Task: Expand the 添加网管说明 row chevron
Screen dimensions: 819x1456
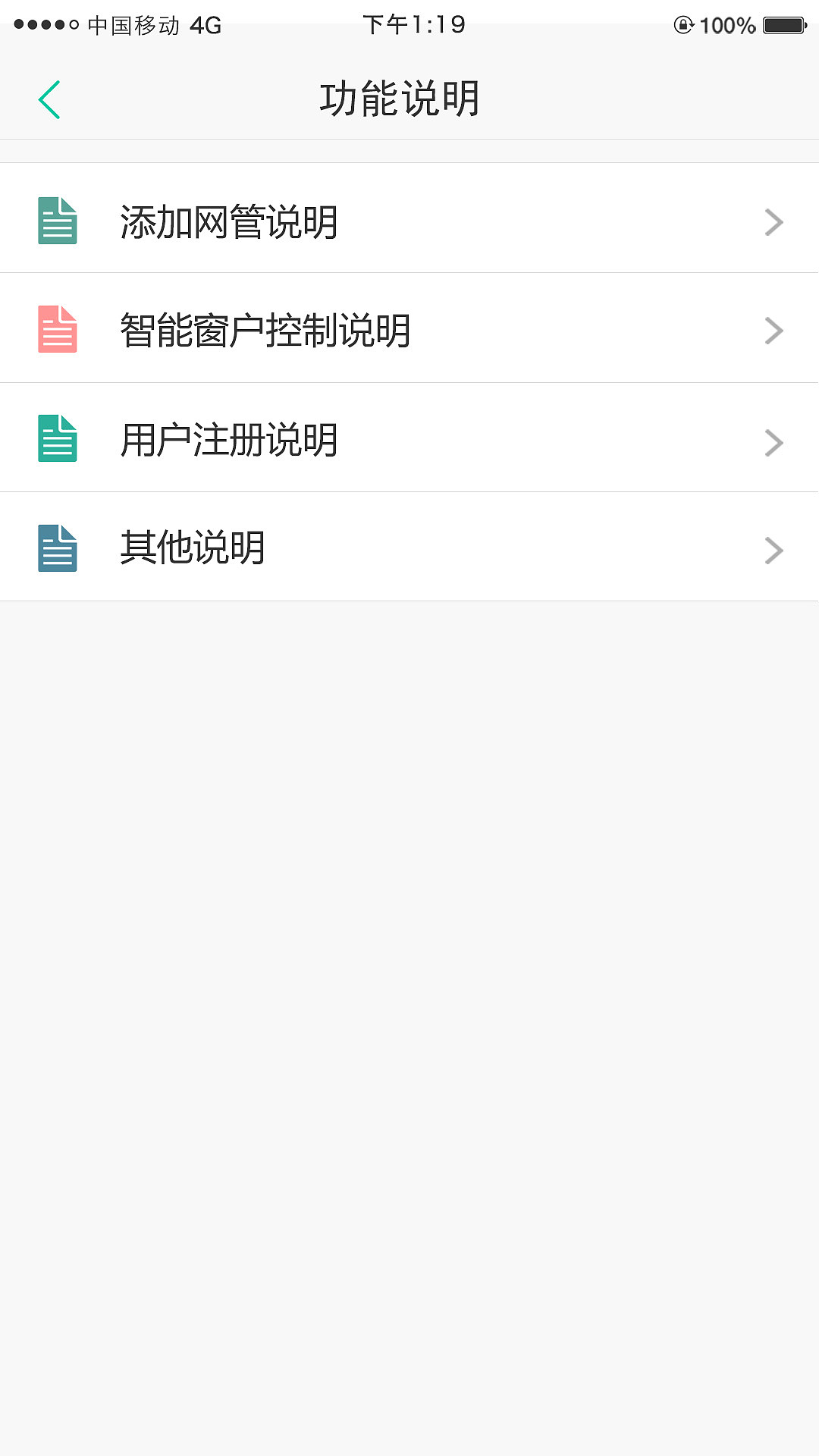Action: pyautogui.click(x=774, y=221)
